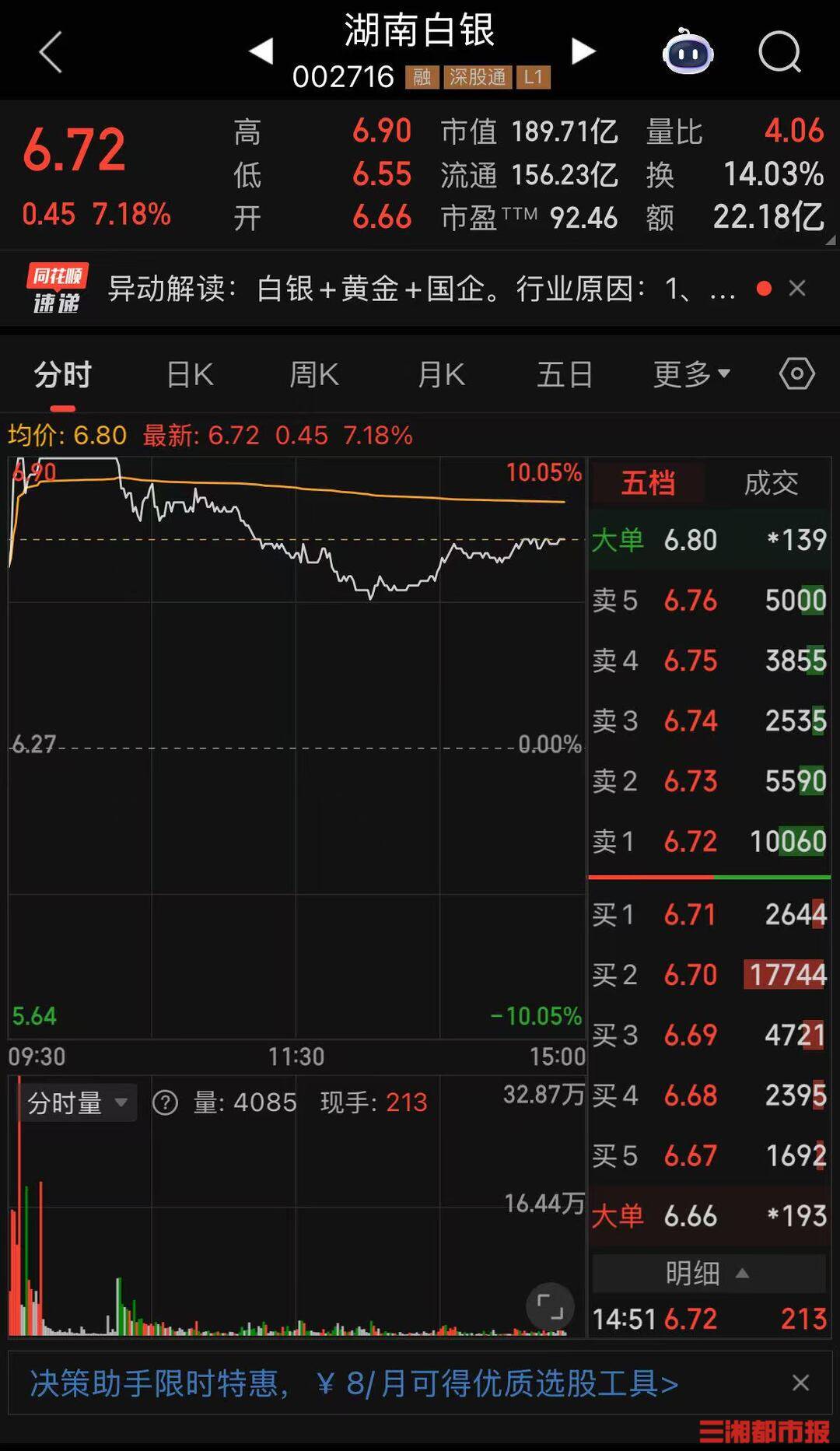Open the 分时量 indicator dropdown

click(x=75, y=1102)
